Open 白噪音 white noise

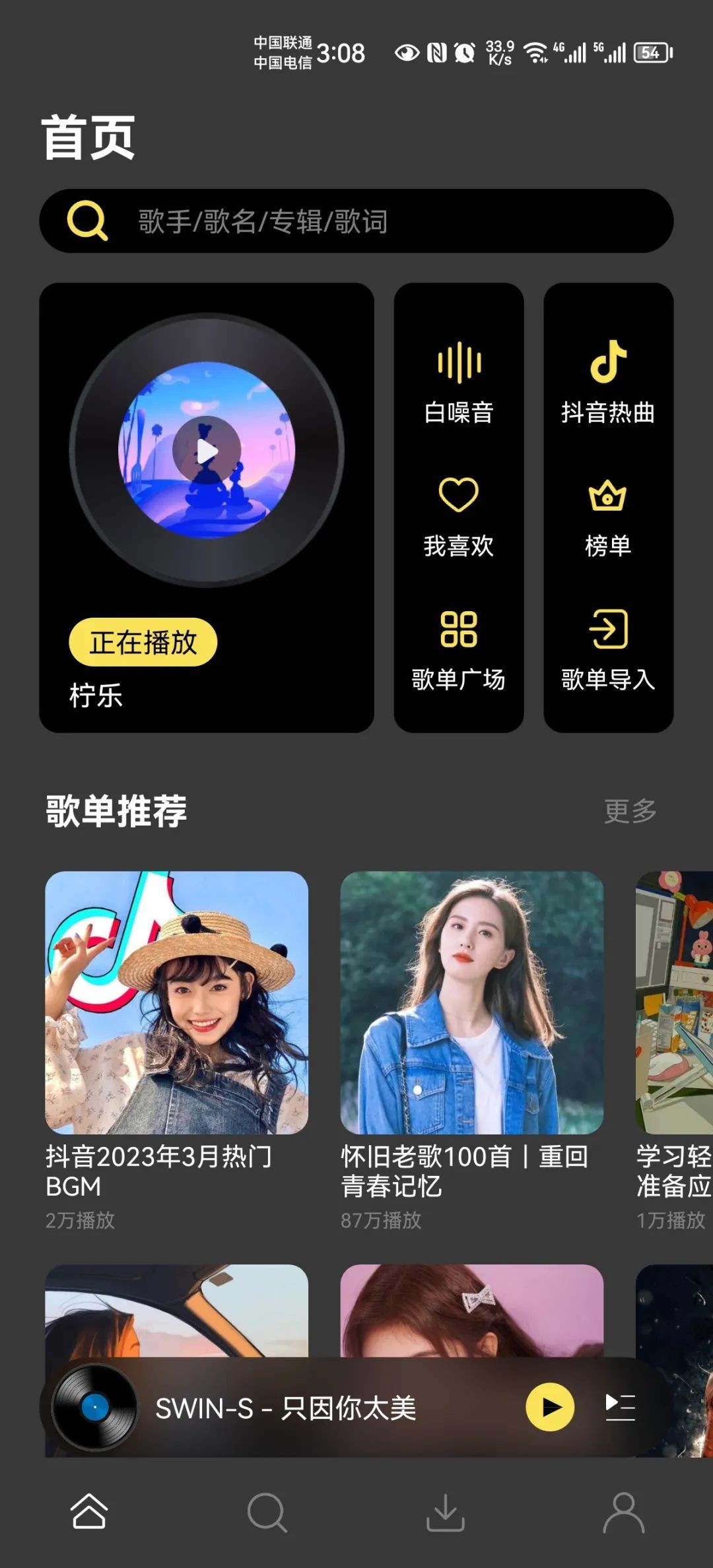[x=459, y=381]
